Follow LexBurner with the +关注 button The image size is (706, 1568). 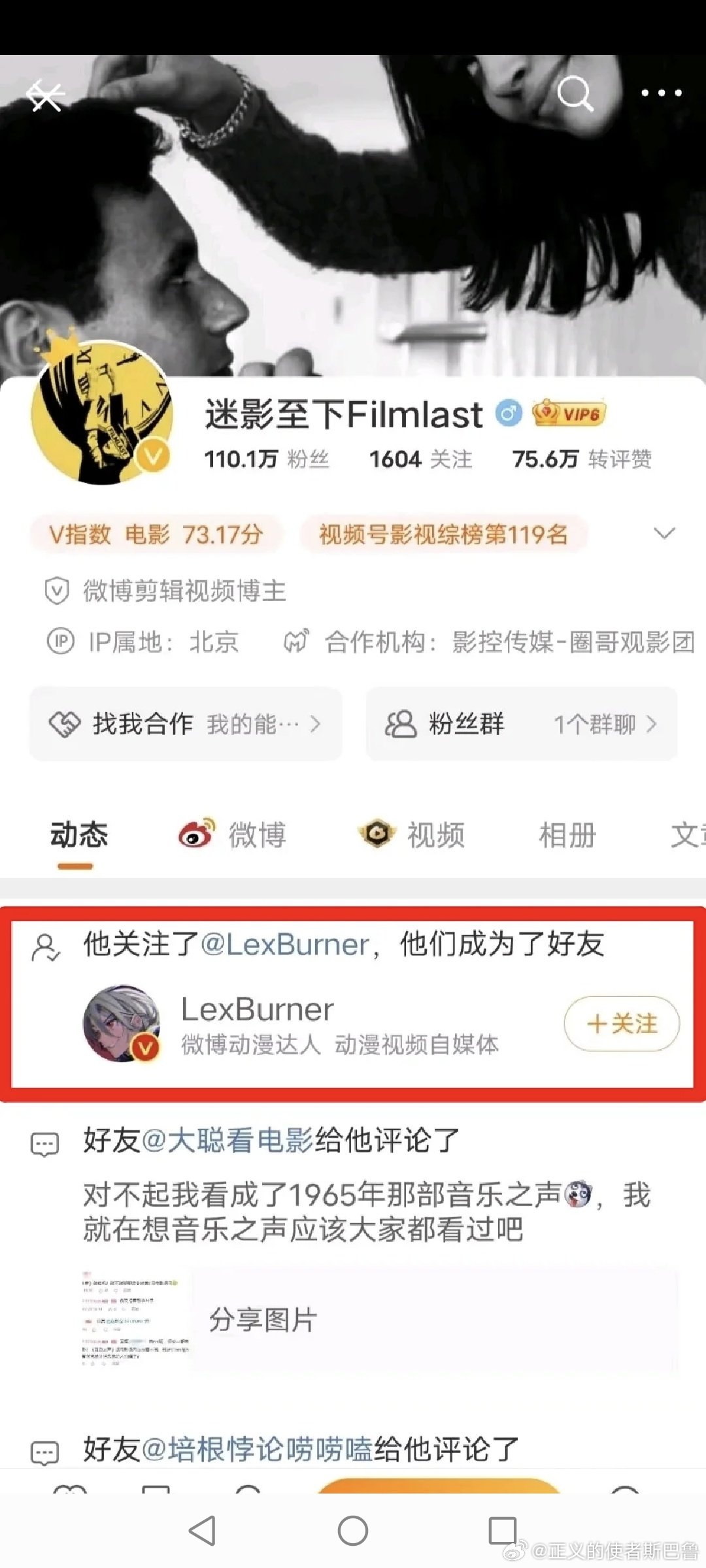[622, 1024]
